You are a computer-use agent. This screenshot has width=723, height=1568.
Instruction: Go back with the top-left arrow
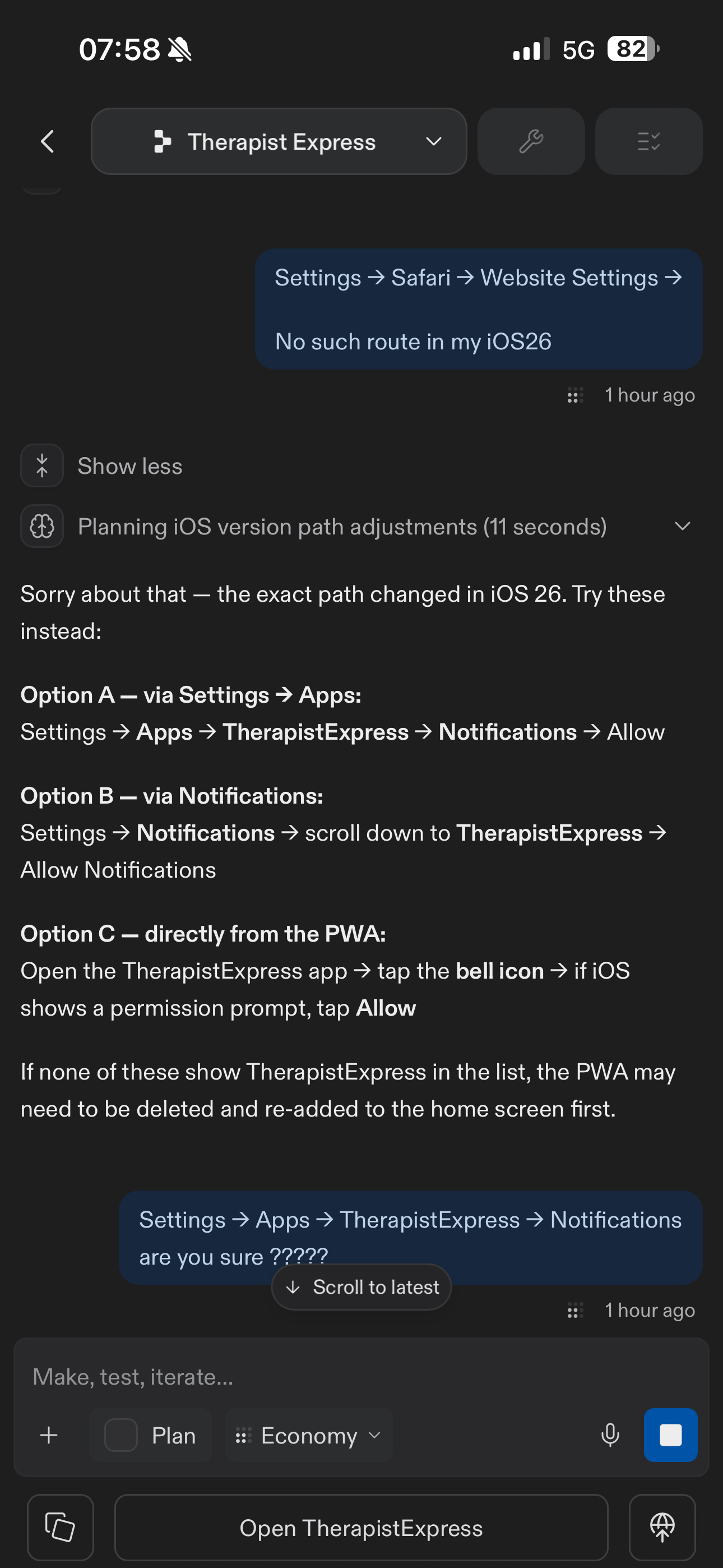[48, 141]
